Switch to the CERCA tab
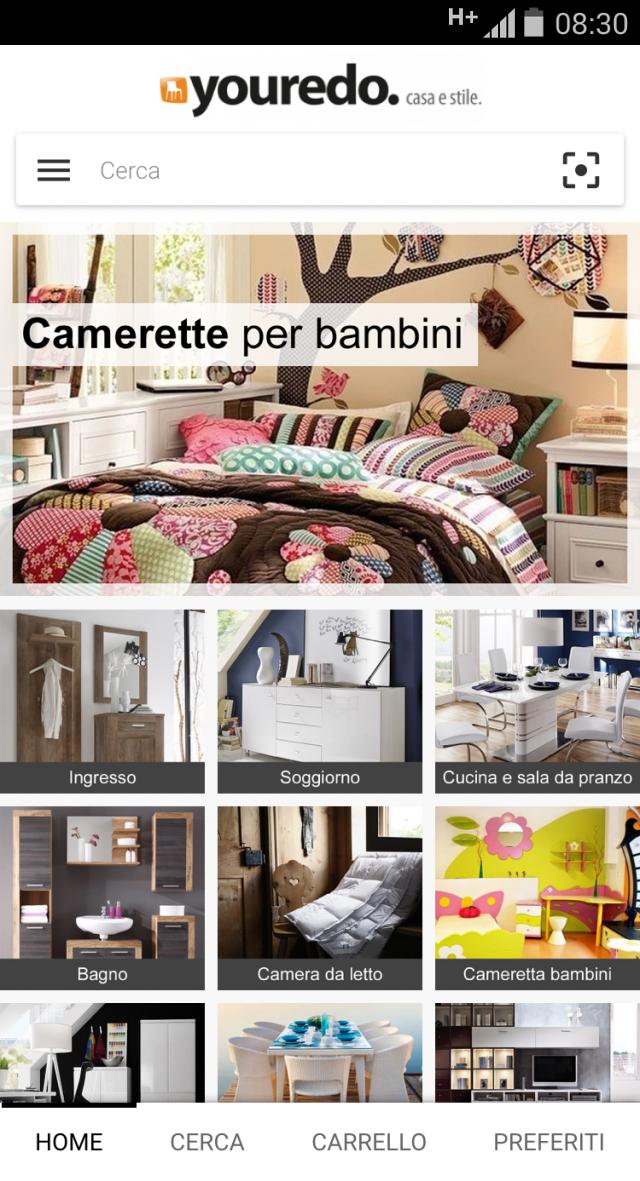Screen dimensions: 640x1181 click(207, 1142)
